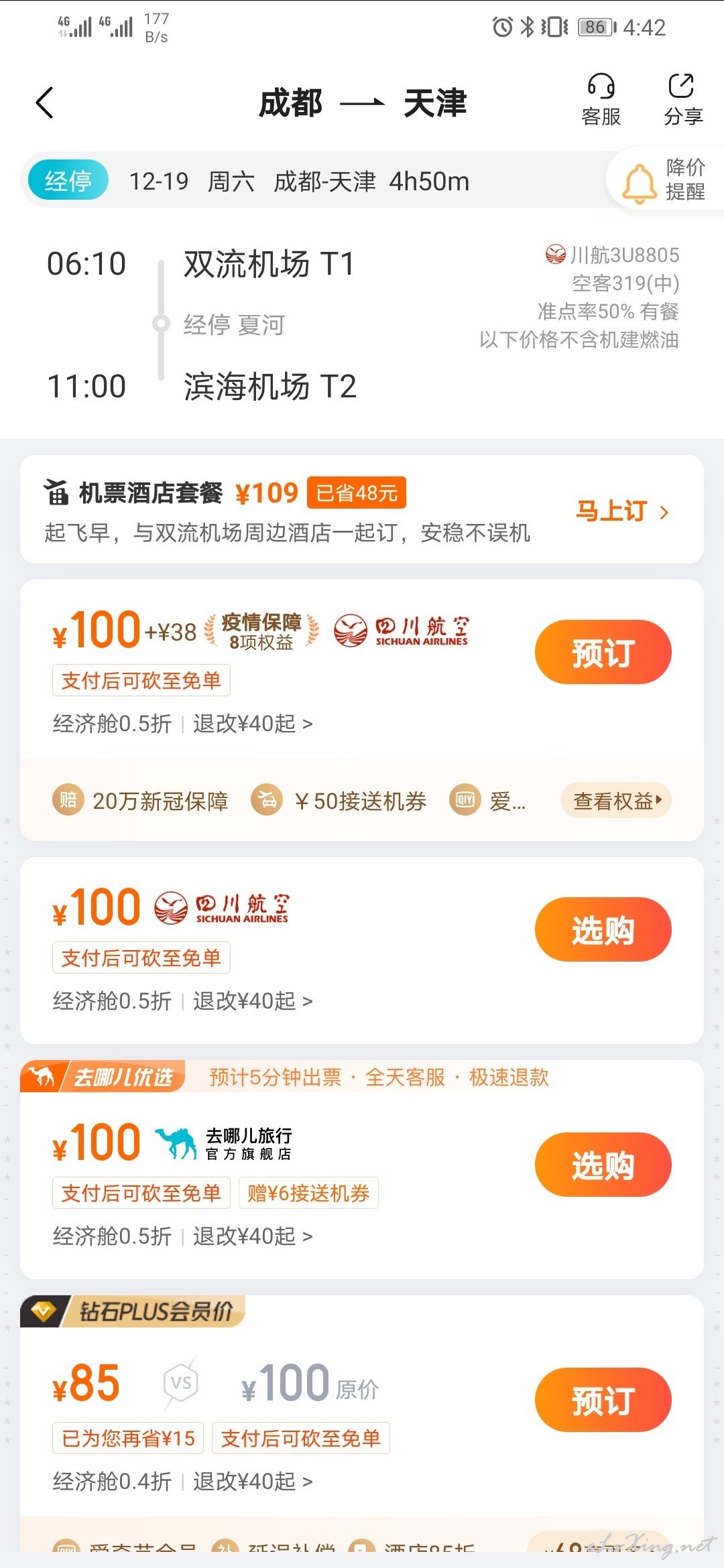Book the ¥100+¥38 疫情保障 fare
The width and height of the screenshot is (724, 1568).
pyautogui.click(x=603, y=652)
